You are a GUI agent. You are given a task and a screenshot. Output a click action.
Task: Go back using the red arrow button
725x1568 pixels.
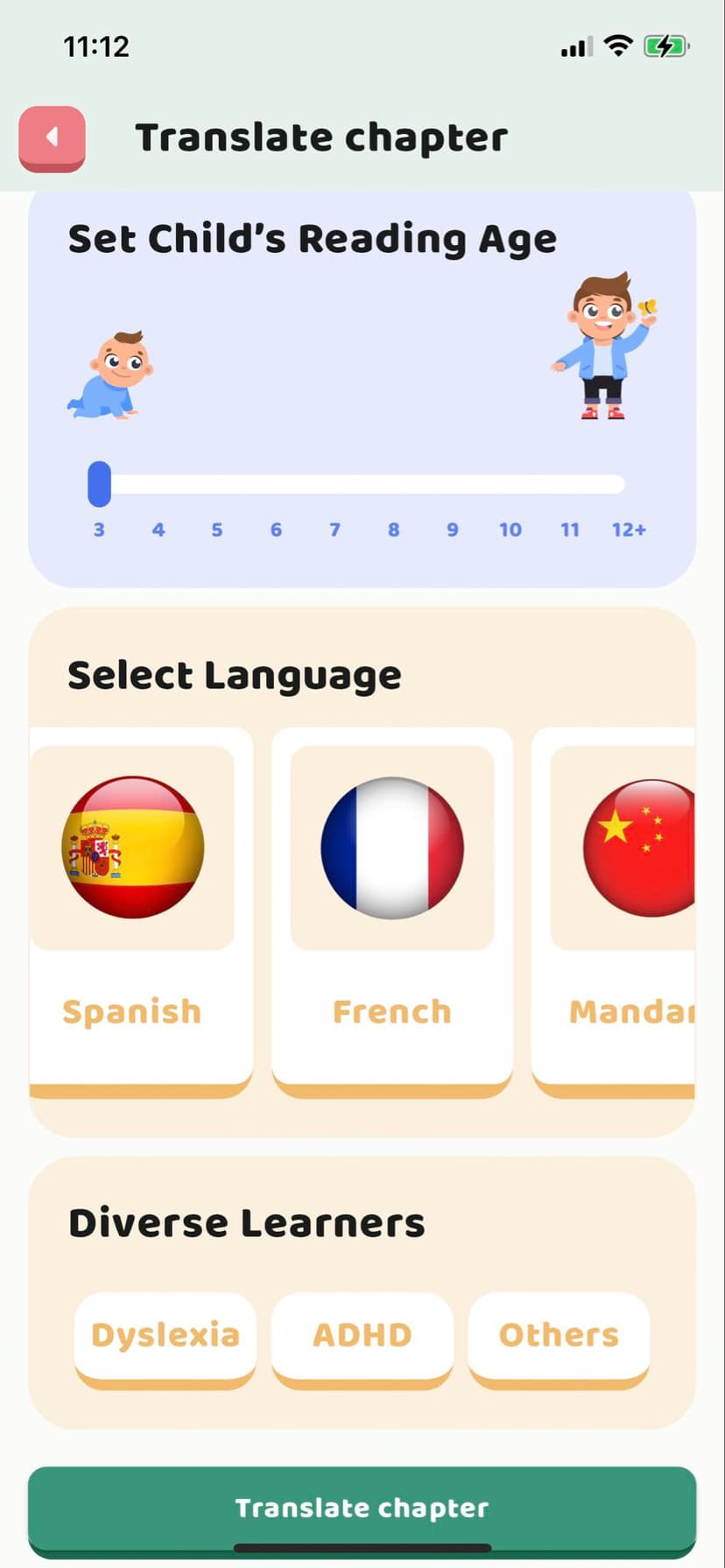point(52,138)
